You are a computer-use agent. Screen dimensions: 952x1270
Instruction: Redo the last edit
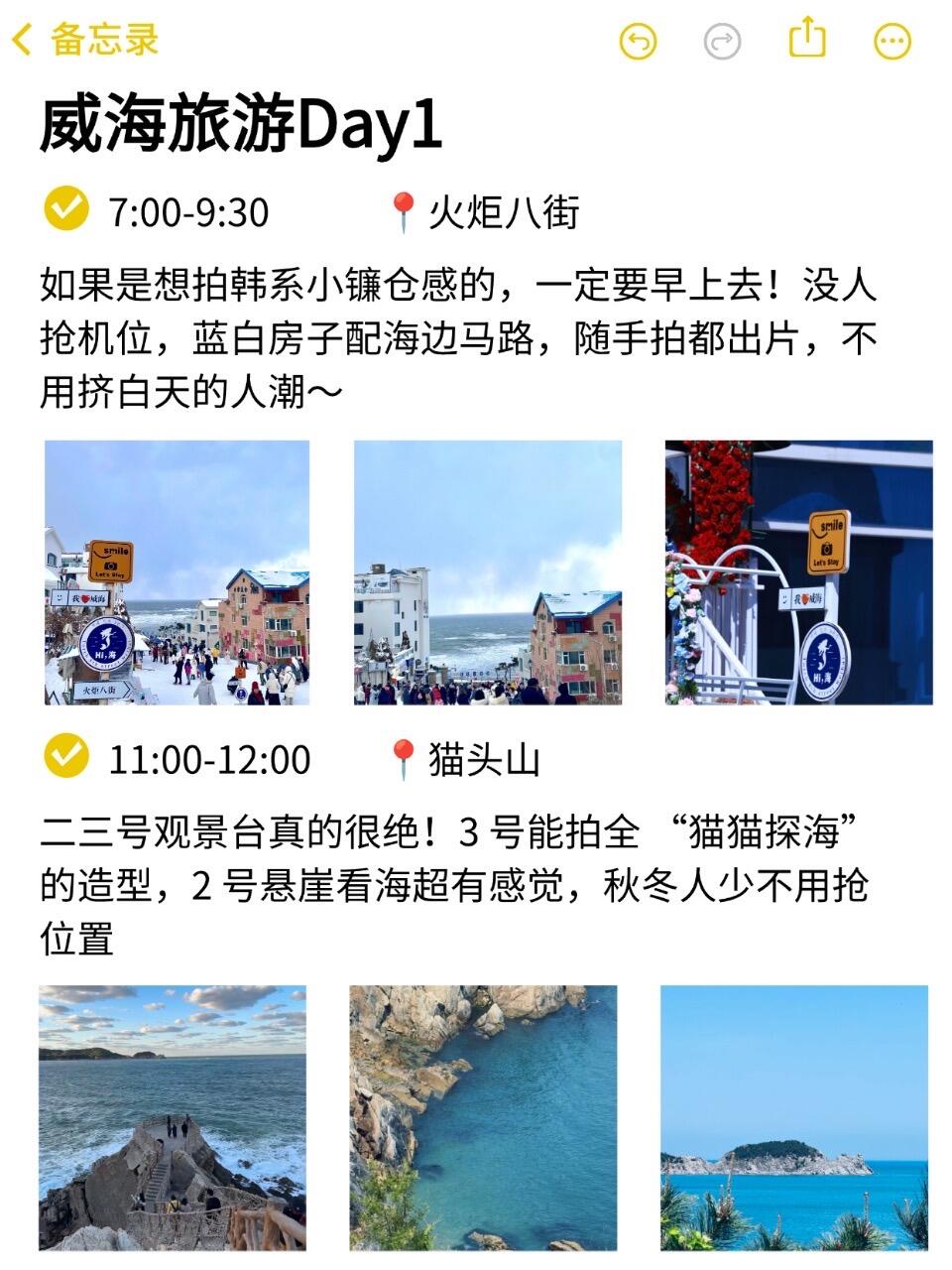coord(722,42)
